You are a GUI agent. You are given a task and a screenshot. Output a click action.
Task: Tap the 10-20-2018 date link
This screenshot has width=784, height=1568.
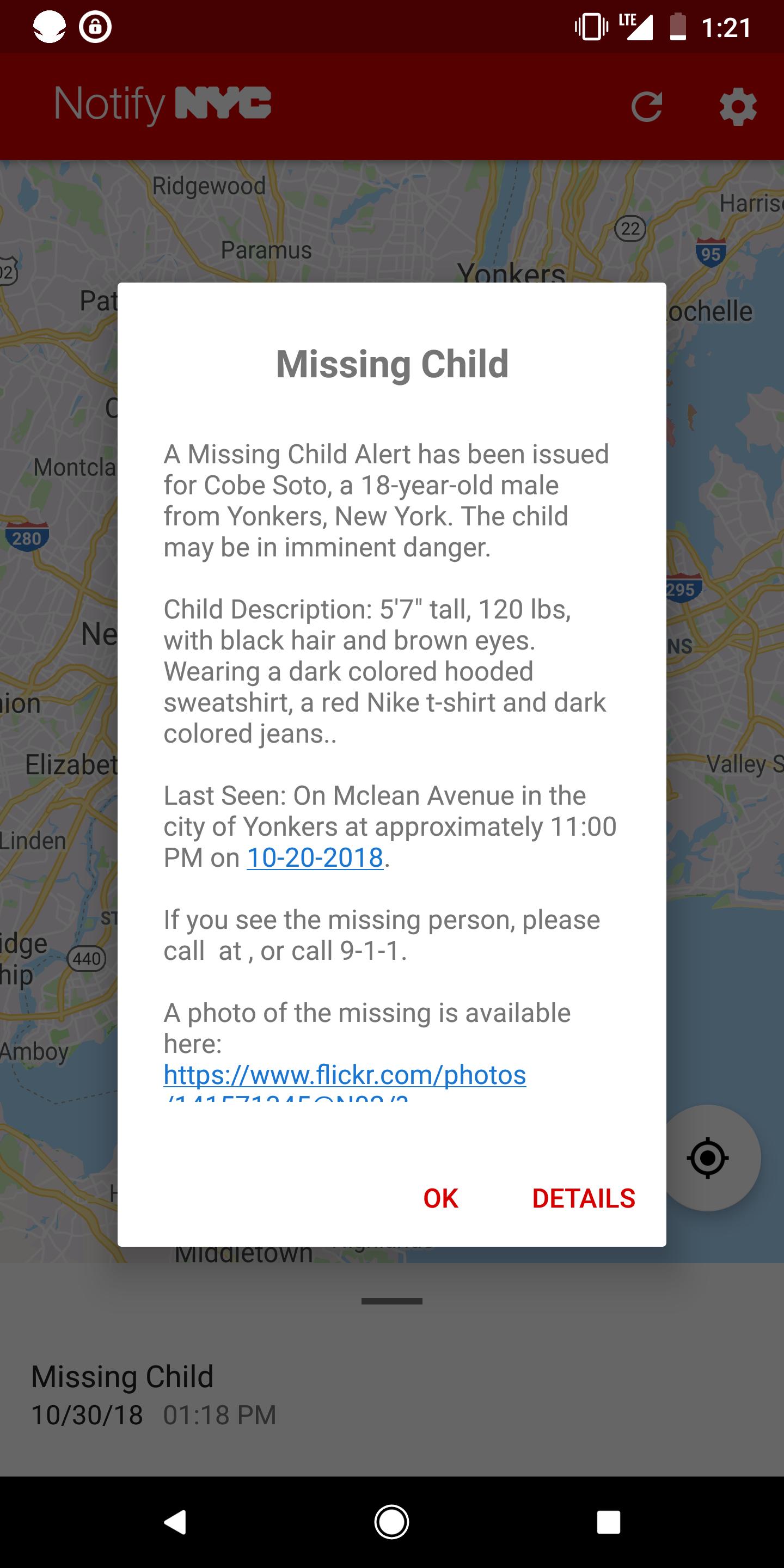(315, 857)
